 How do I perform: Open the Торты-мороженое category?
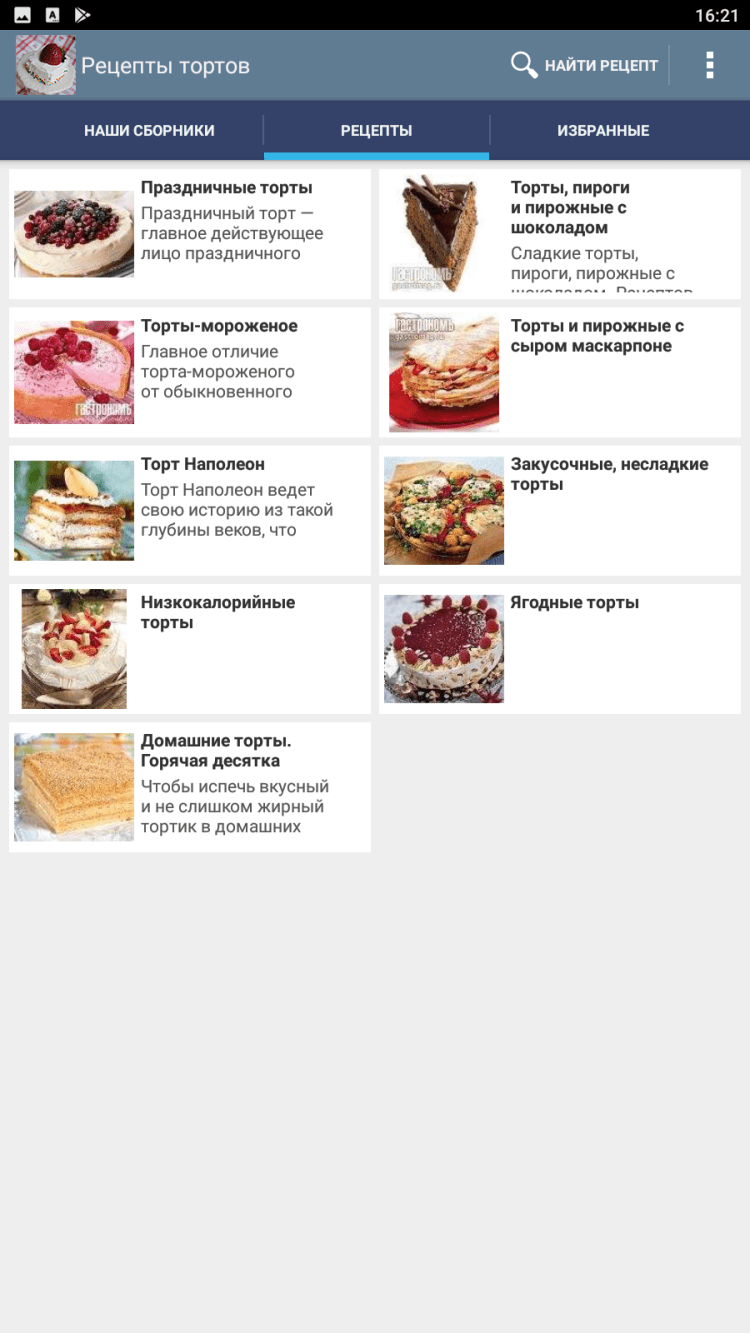coord(190,372)
